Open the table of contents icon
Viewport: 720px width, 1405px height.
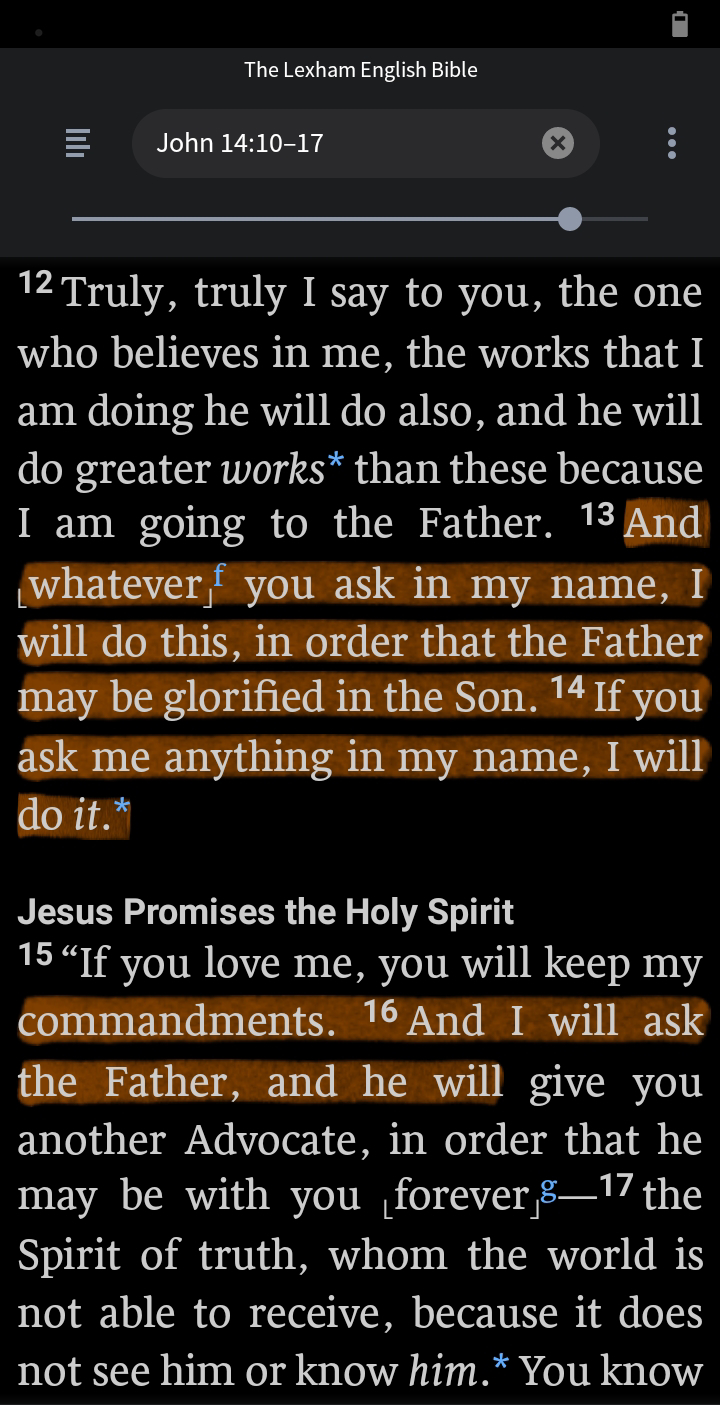coord(78,143)
